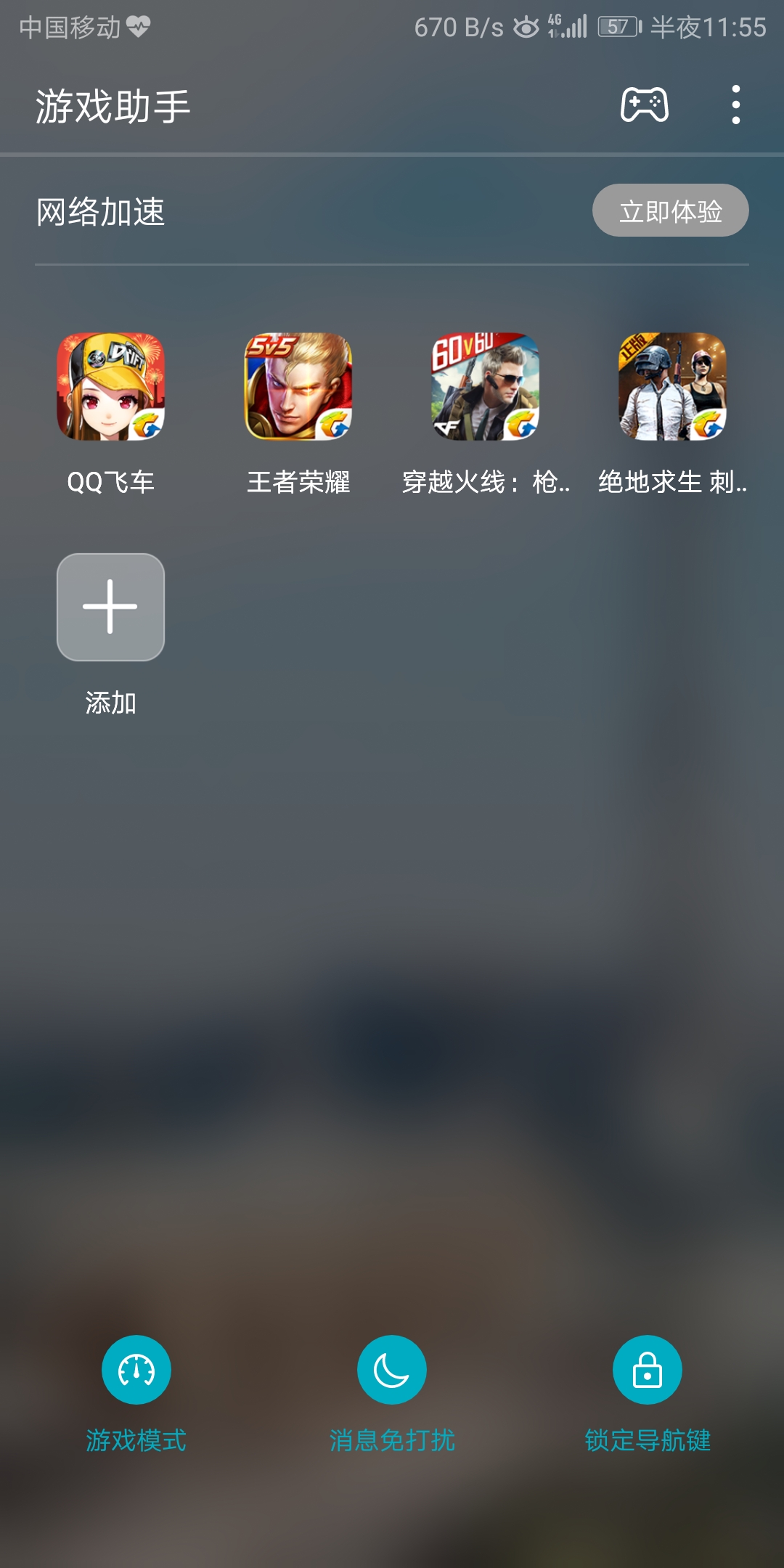Toggle 消息免打扰 do not disturb

(392, 1370)
